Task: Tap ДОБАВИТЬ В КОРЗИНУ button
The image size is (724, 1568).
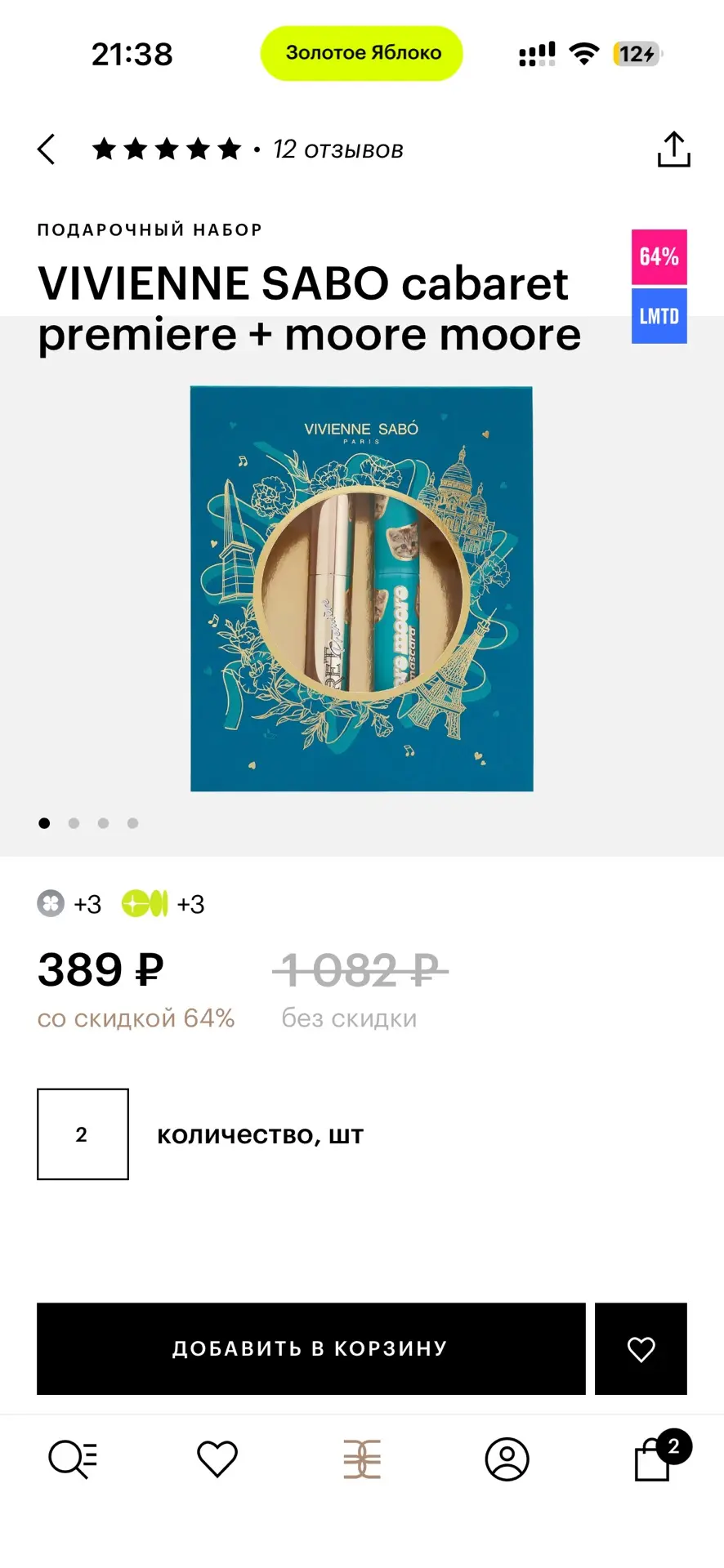Action: (x=311, y=1348)
